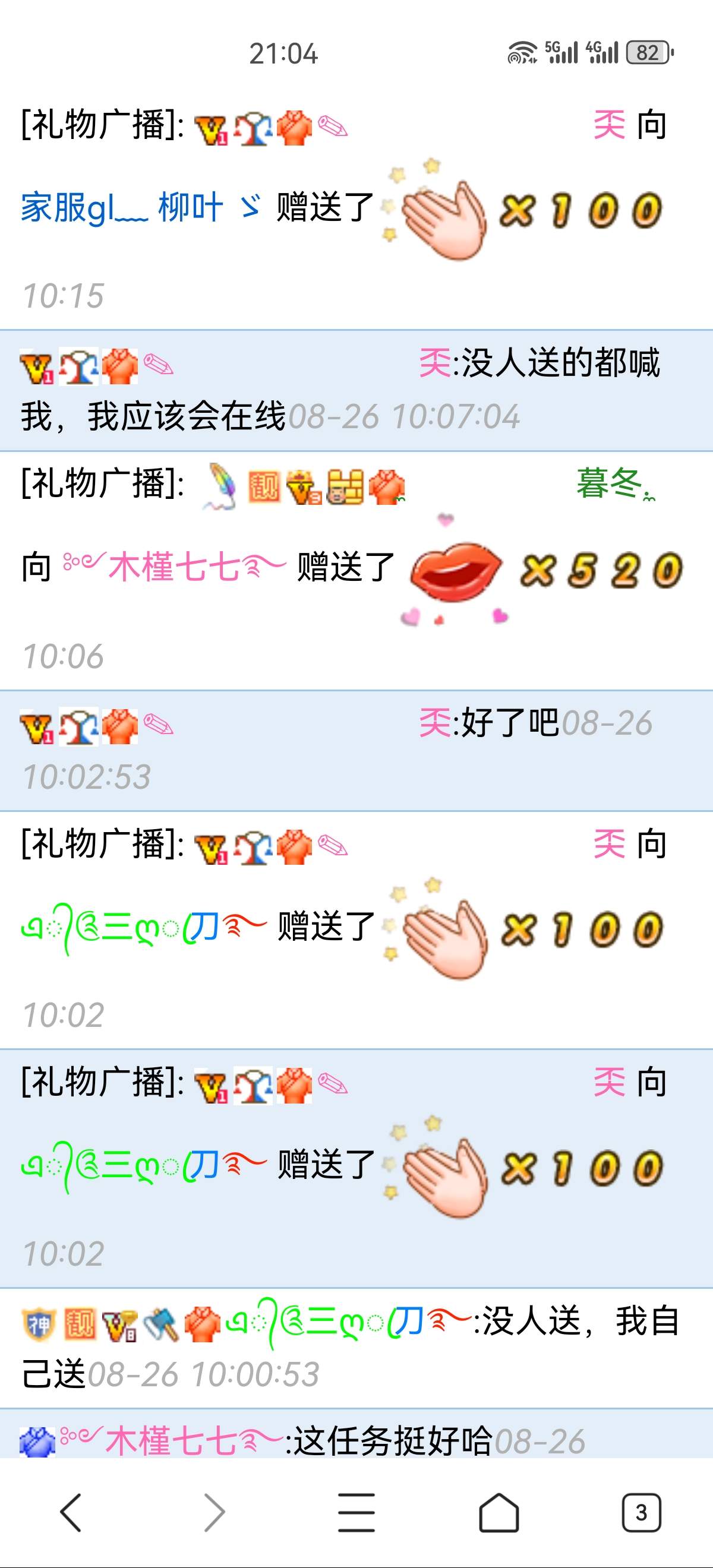Go to the browser home page
This screenshot has width=713, height=1568.
pos(499,1512)
